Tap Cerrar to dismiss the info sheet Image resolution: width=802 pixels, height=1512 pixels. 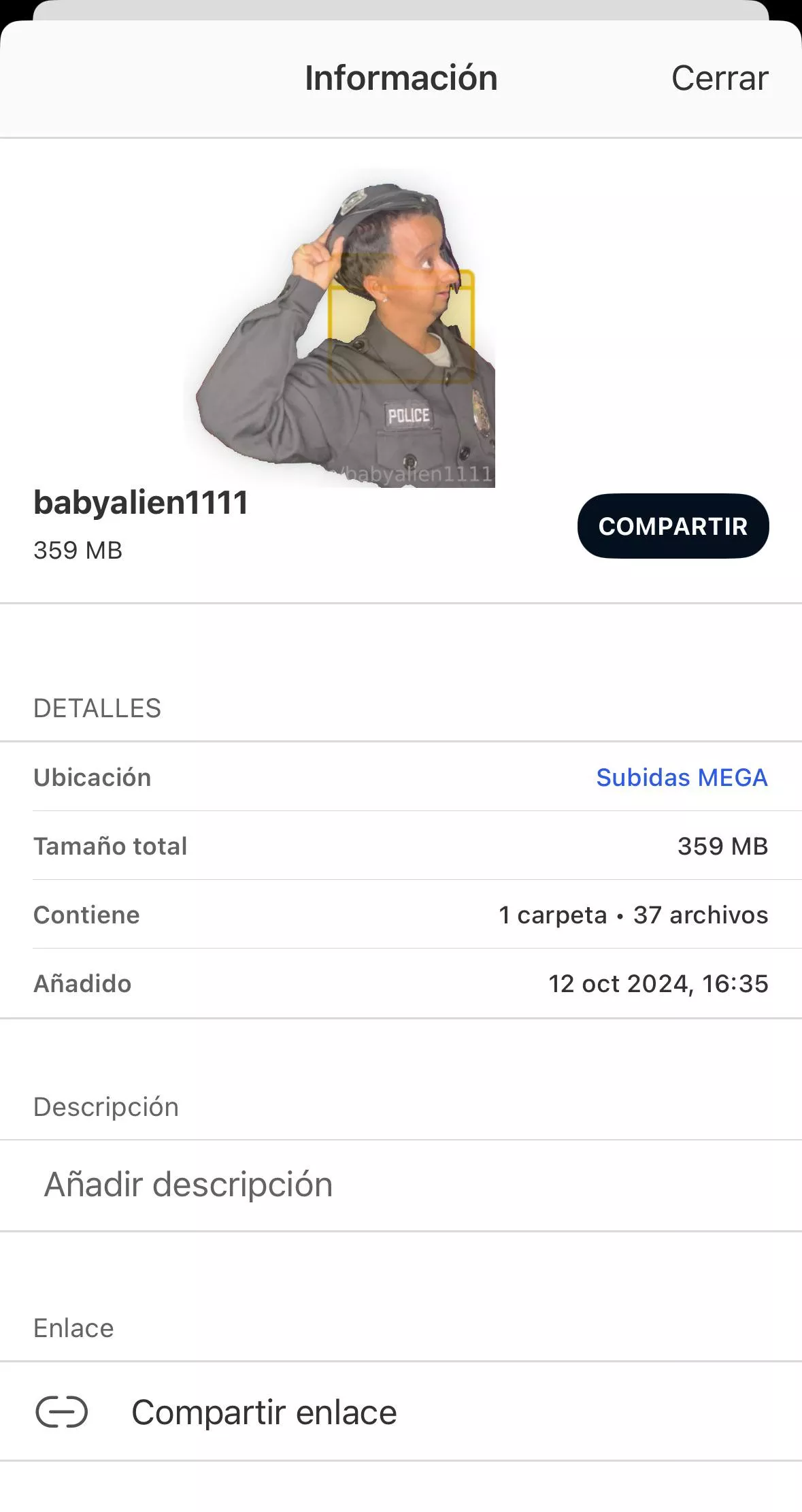[x=719, y=78]
